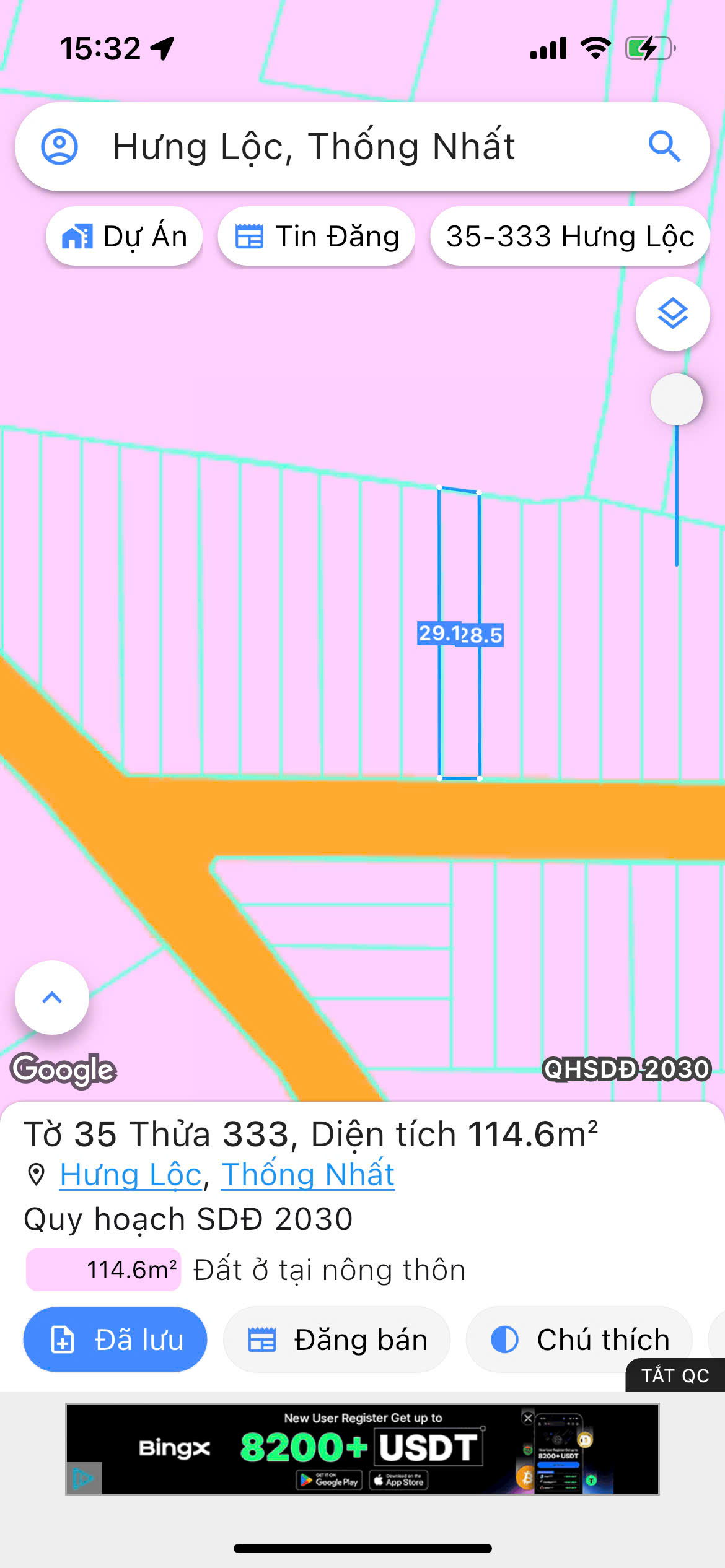The height and width of the screenshot is (1568, 725).
Task: Close the BingX ad banner
Action: [x=528, y=1418]
